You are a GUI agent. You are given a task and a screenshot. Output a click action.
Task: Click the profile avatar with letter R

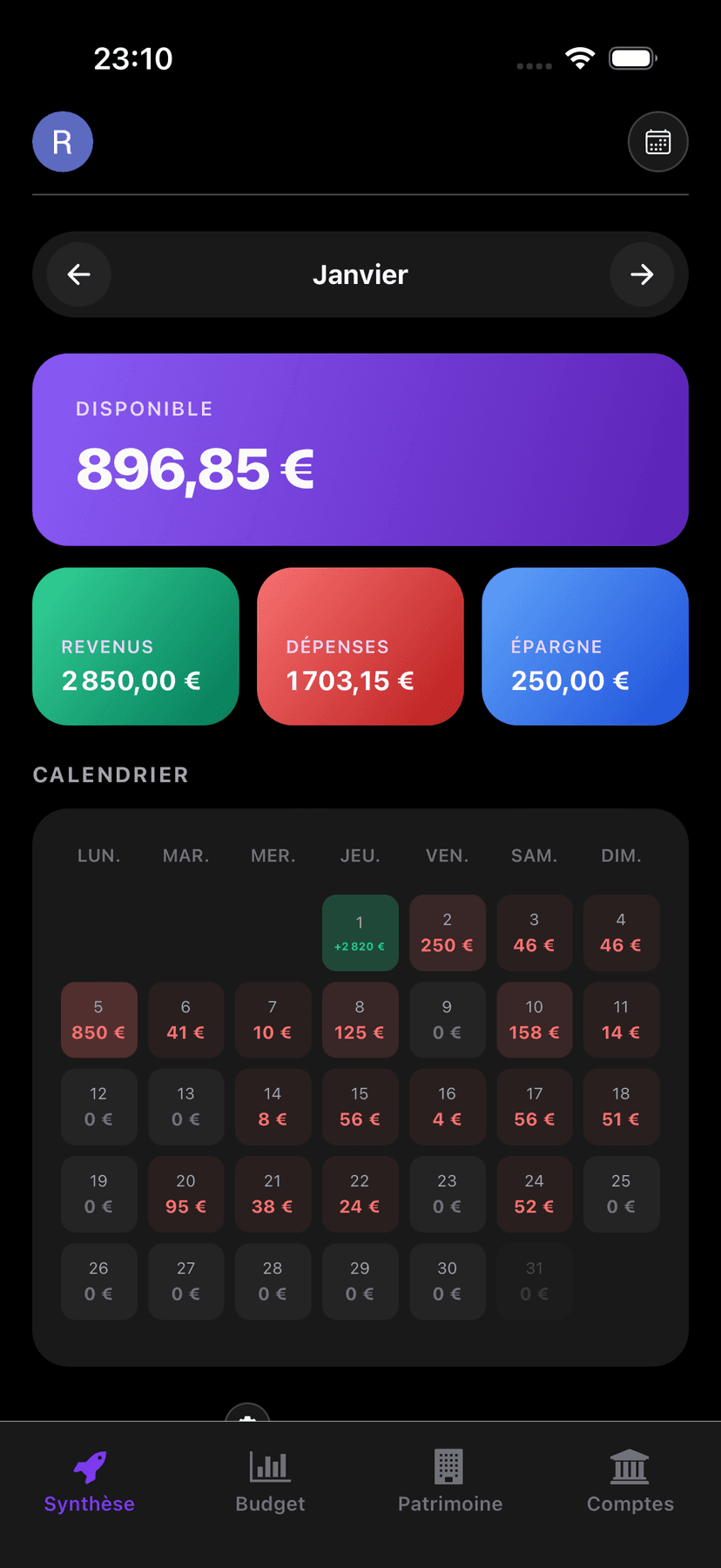coord(62,141)
